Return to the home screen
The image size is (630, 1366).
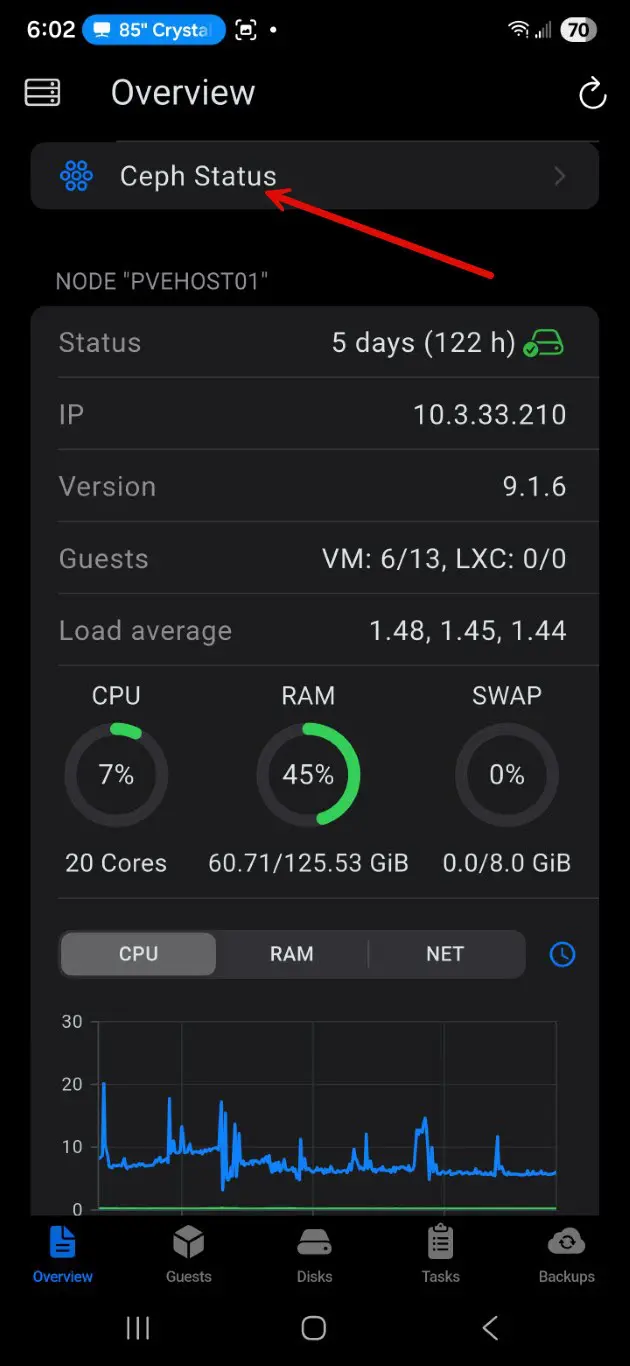pyautogui.click(x=314, y=1328)
